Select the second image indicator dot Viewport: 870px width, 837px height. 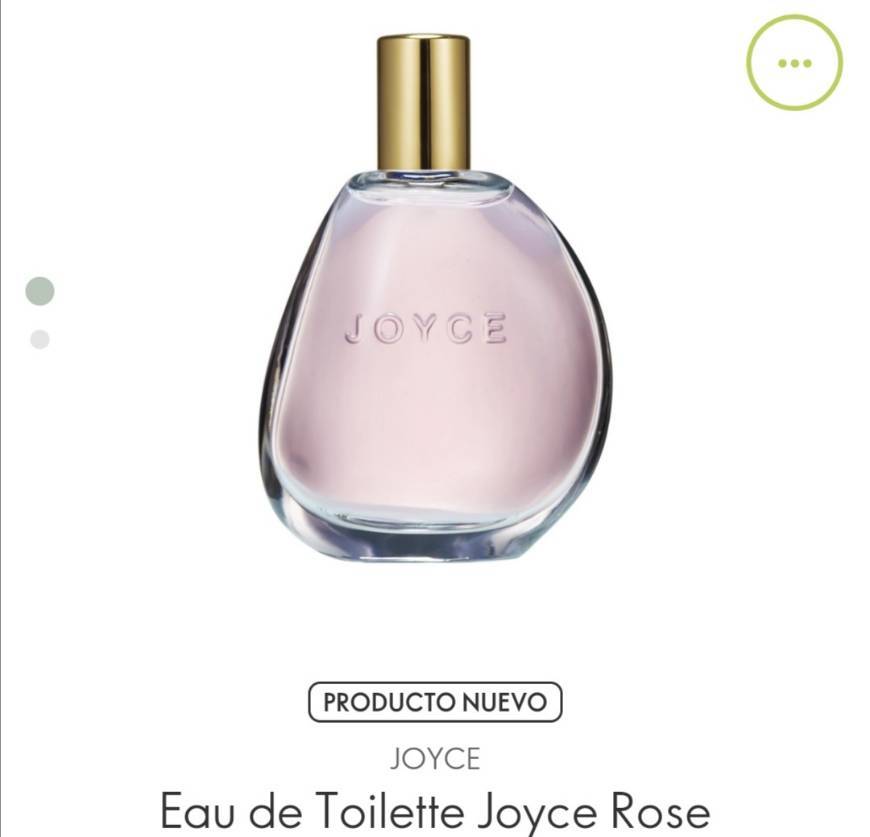click(x=40, y=339)
